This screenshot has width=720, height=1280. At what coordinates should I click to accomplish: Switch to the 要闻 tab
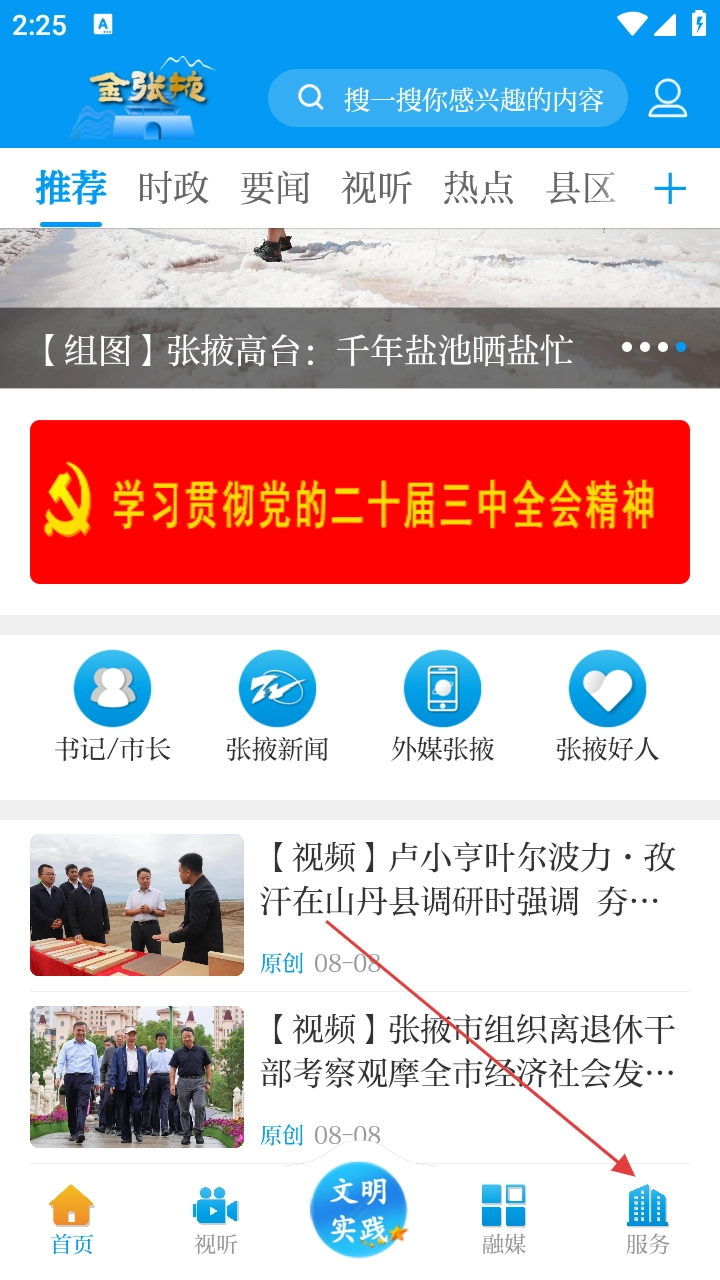[x=275, y=188]
